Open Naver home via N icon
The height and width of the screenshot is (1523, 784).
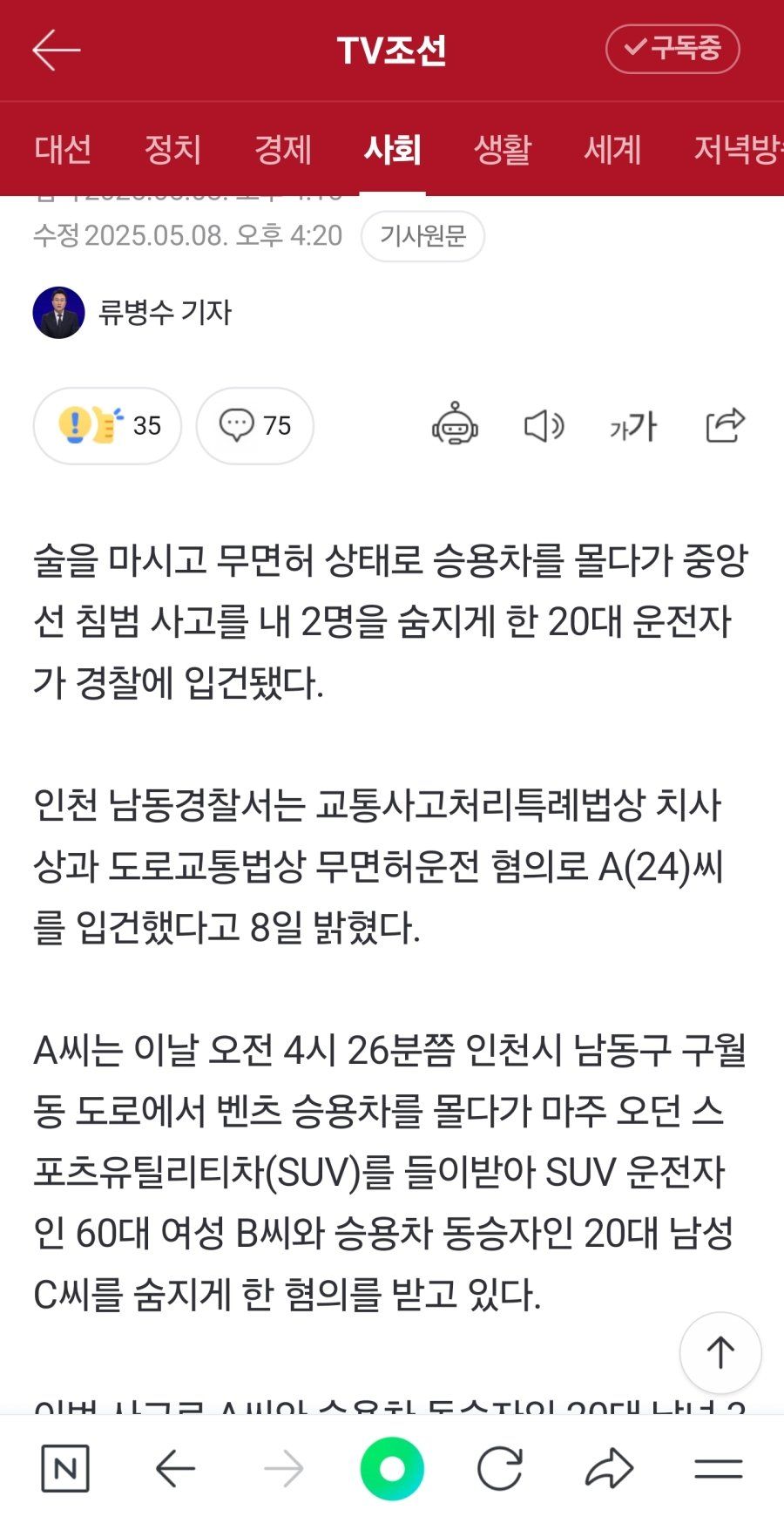tap(65, 1469)
